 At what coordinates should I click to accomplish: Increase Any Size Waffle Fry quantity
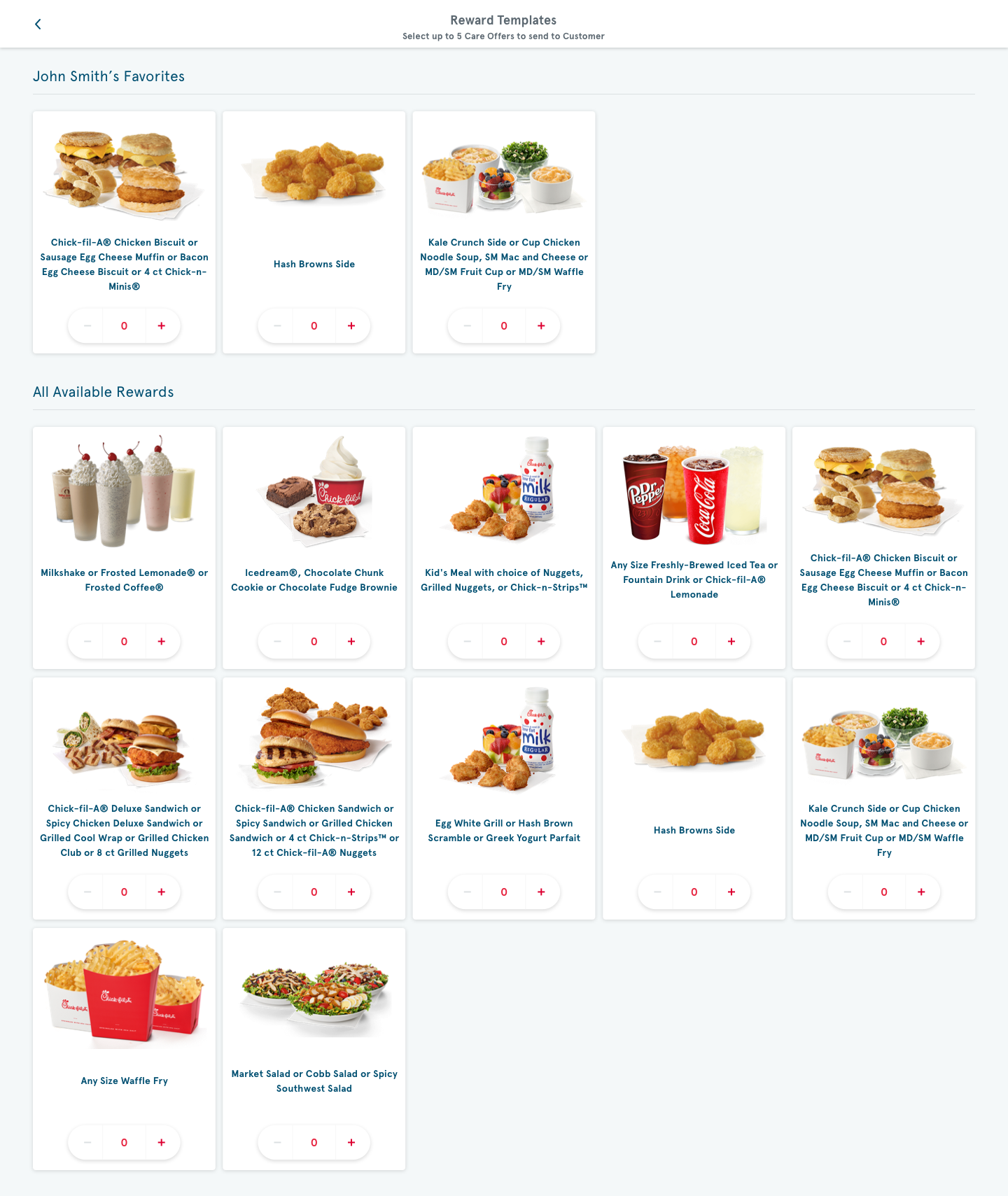point(162,1143)
